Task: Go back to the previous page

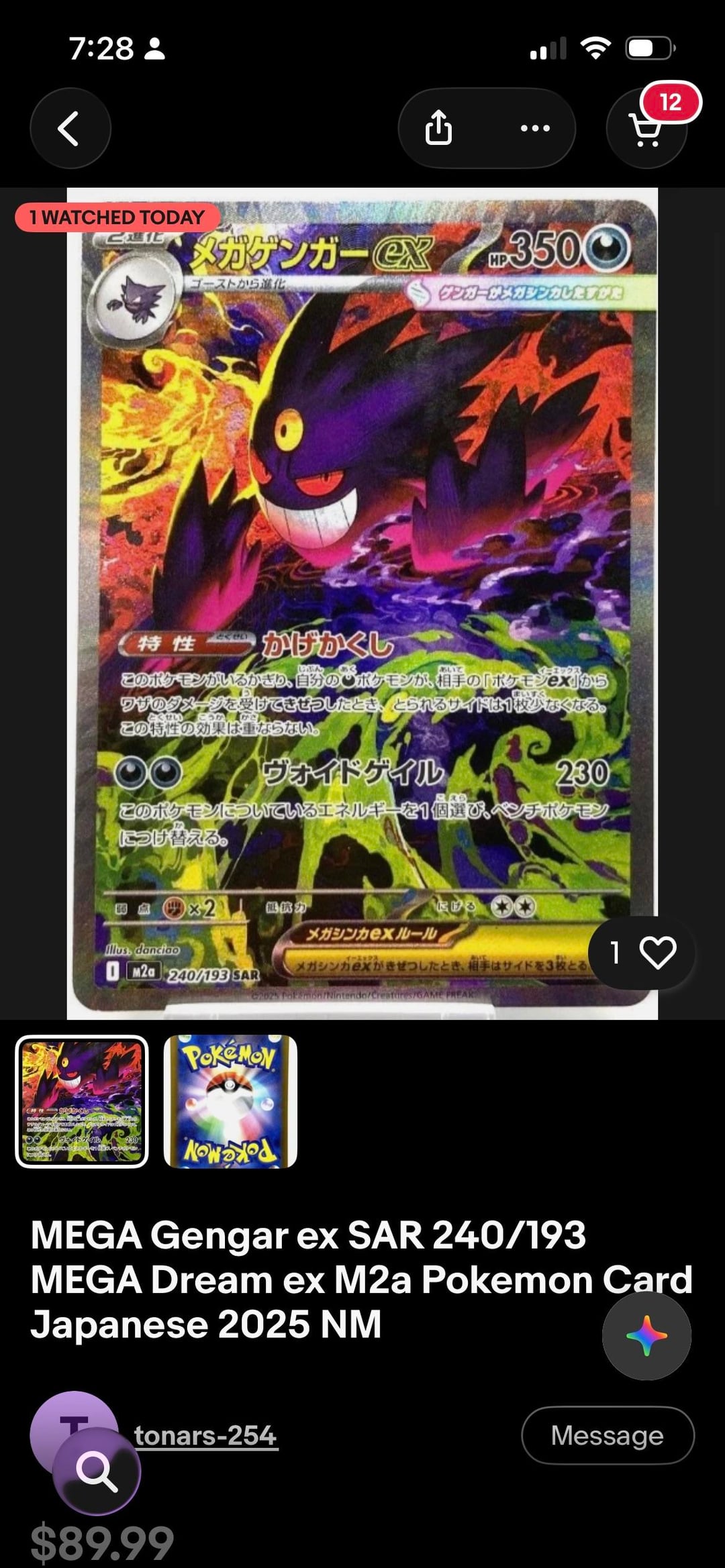Action: (x=70, y=128)
